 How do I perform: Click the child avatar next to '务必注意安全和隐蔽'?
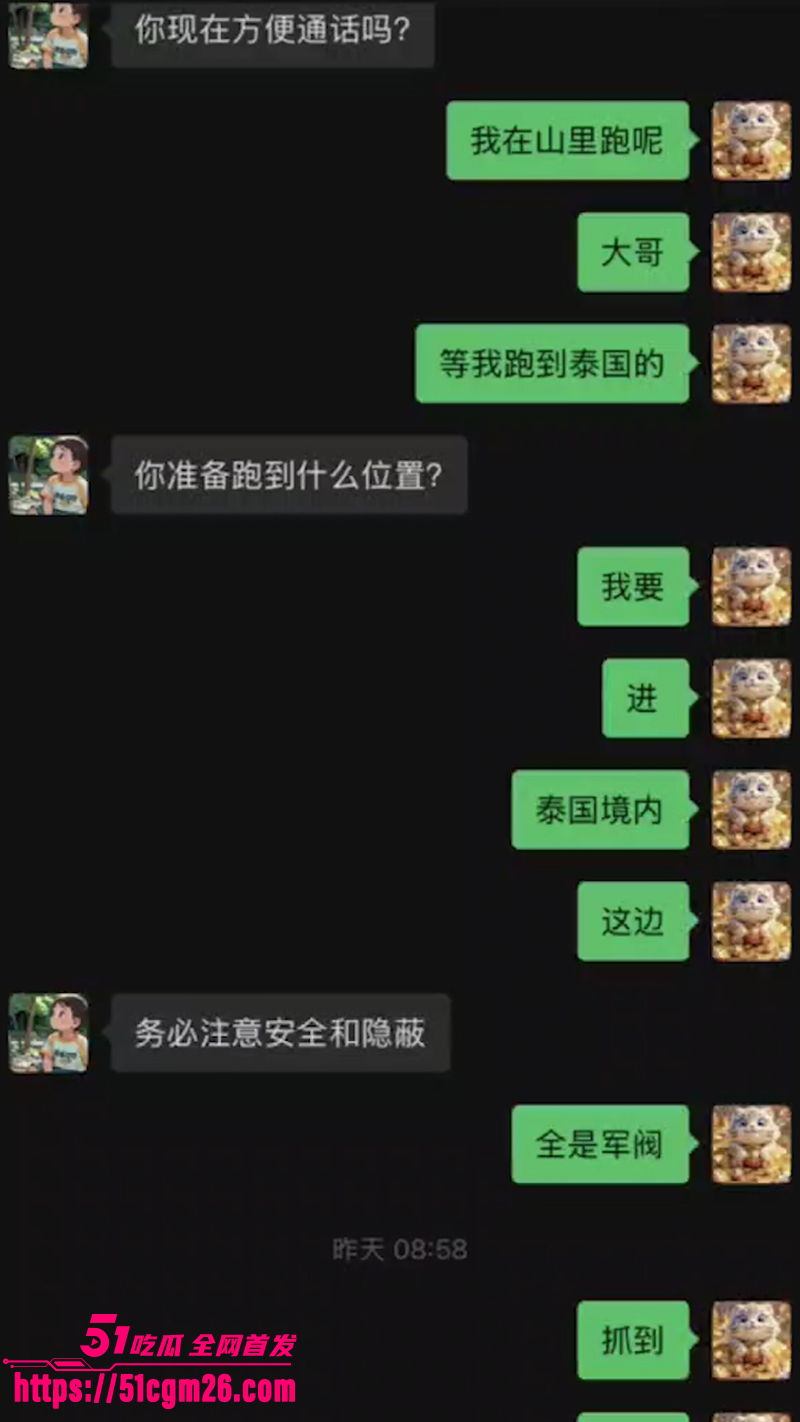coord(47,1032)
